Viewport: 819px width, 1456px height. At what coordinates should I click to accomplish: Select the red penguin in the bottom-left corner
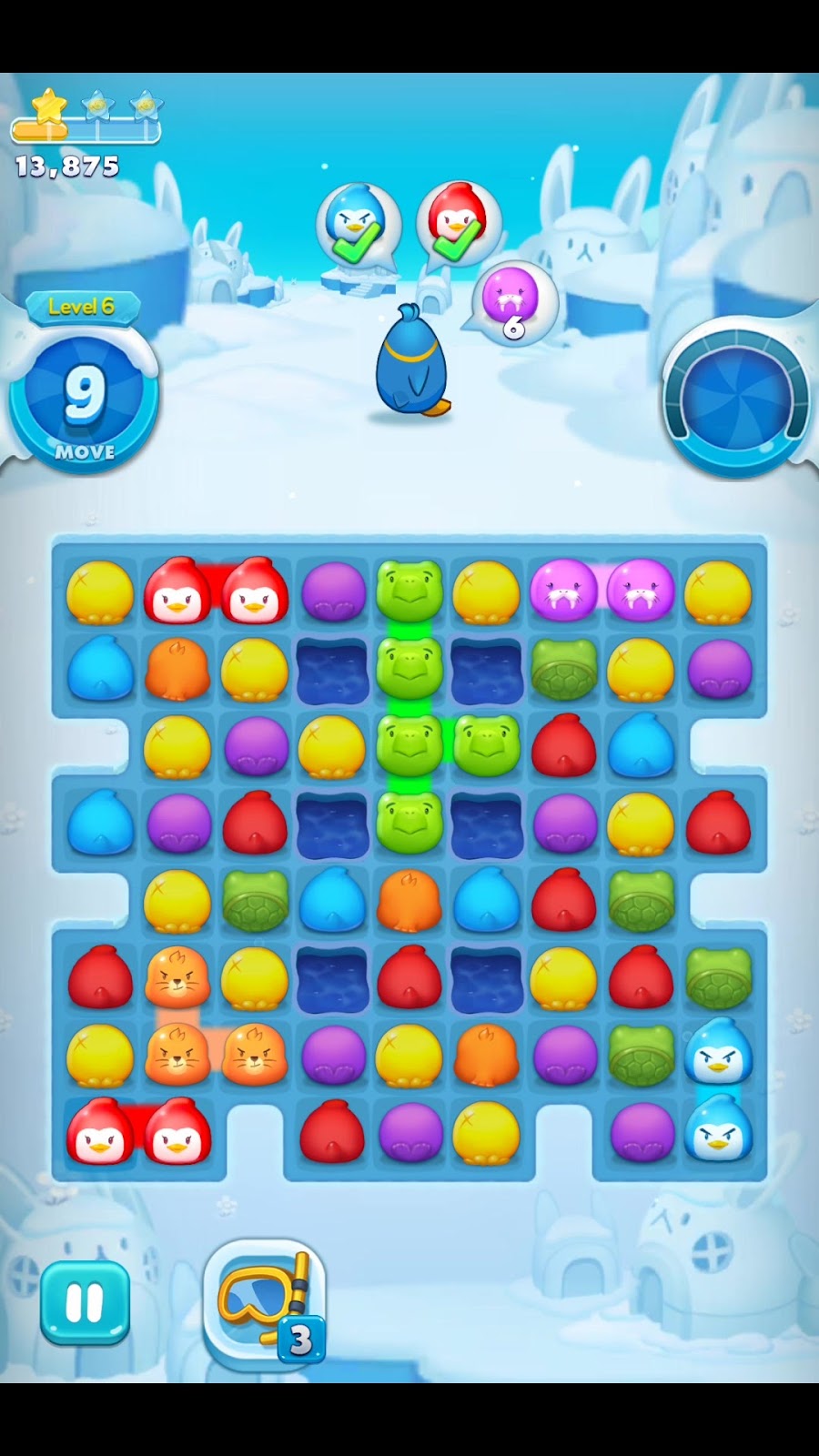point(99,1133)
